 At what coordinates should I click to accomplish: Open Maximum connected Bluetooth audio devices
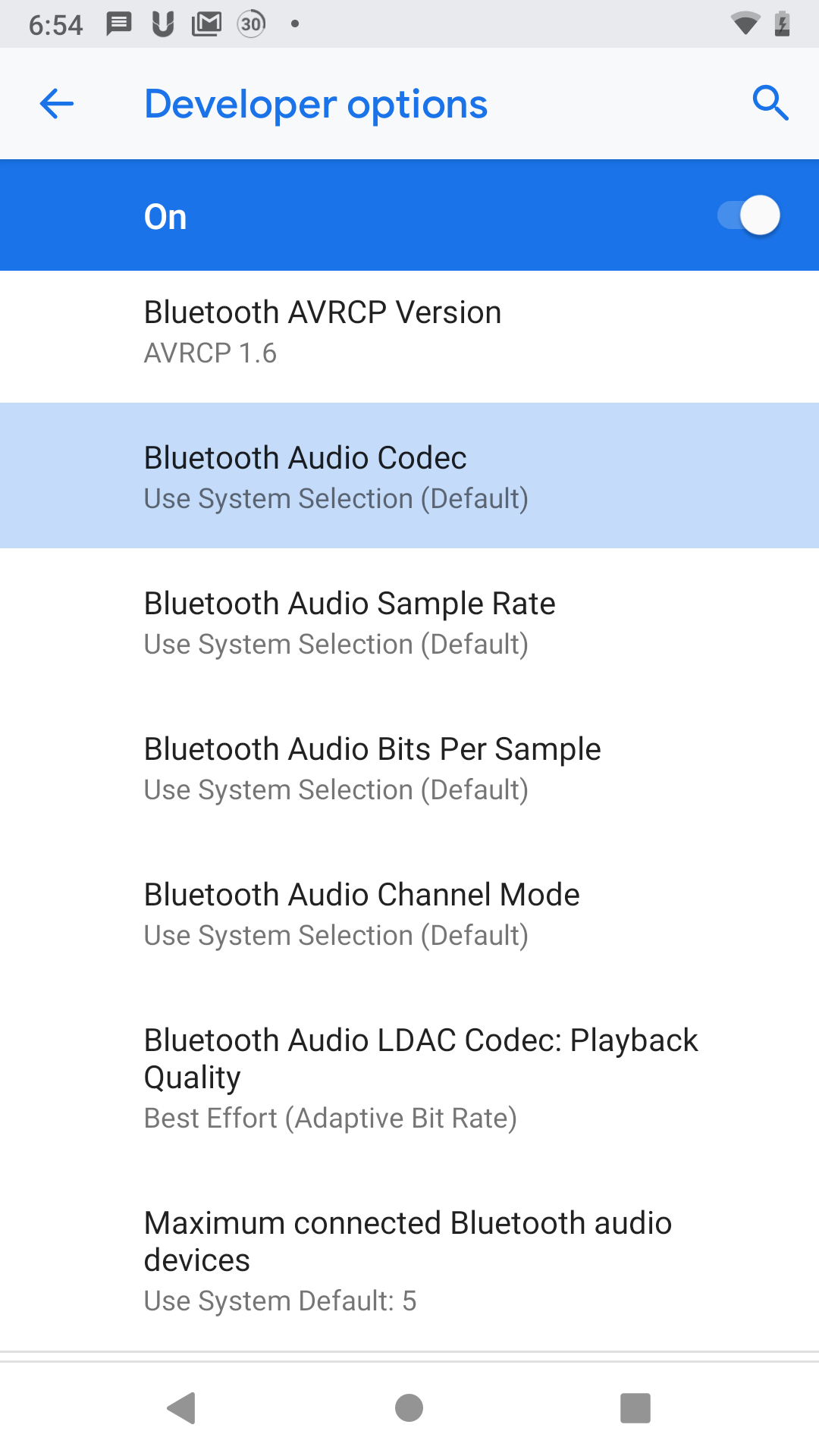point(409,1260)
